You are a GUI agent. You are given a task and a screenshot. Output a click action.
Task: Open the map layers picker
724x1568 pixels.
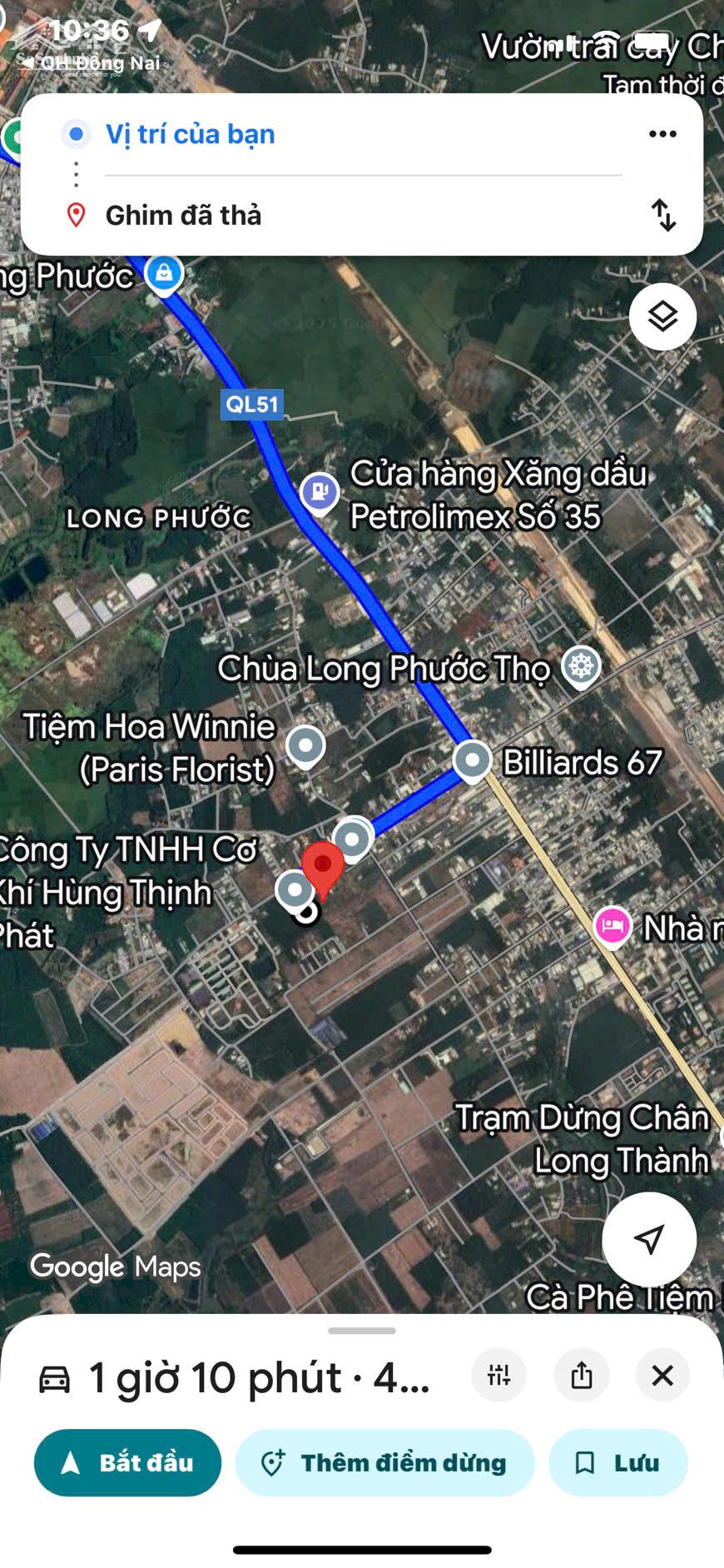pos(662,316)
